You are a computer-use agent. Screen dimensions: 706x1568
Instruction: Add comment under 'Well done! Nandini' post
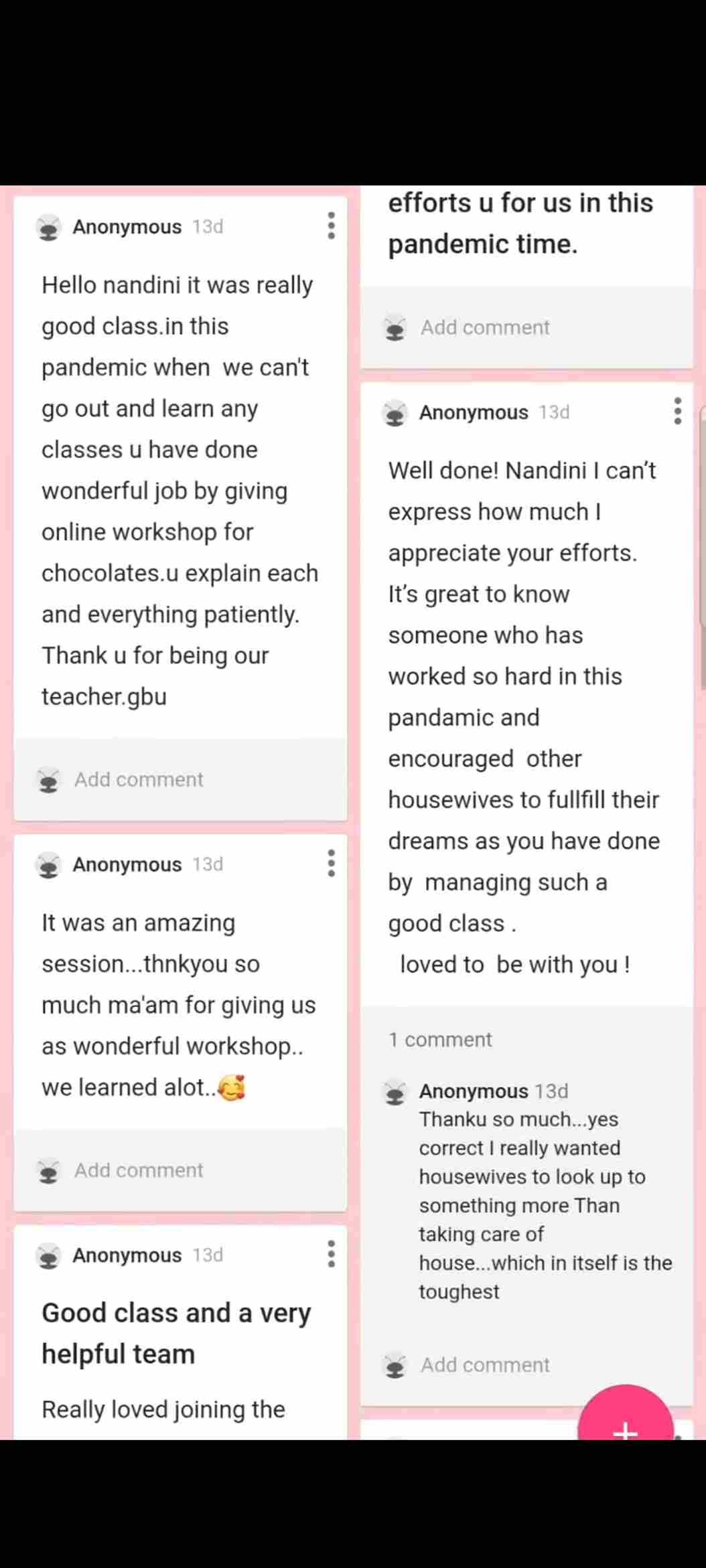tap(485, 1364)
